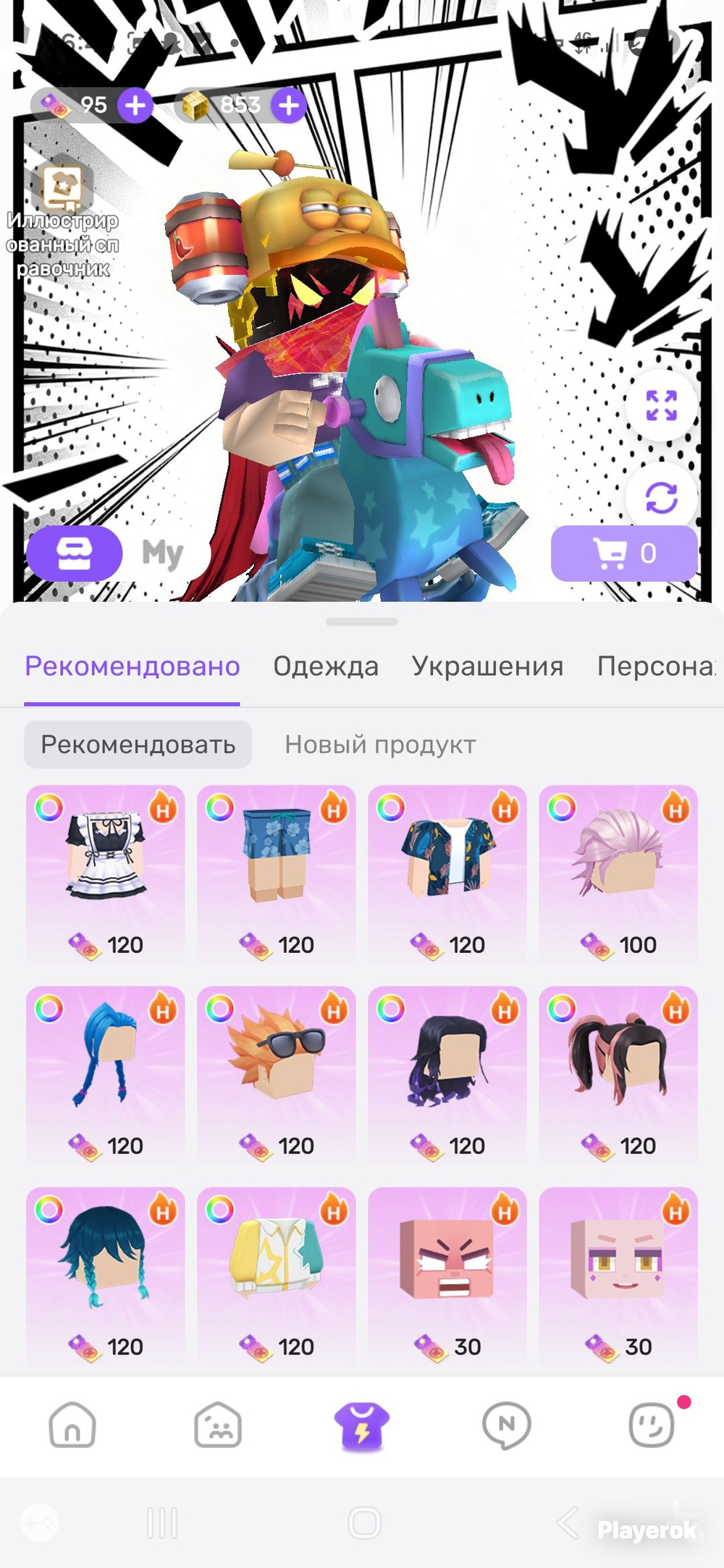724x1568 pixels.
Task: Open the Украшения tab
Action: coord(487,666)
